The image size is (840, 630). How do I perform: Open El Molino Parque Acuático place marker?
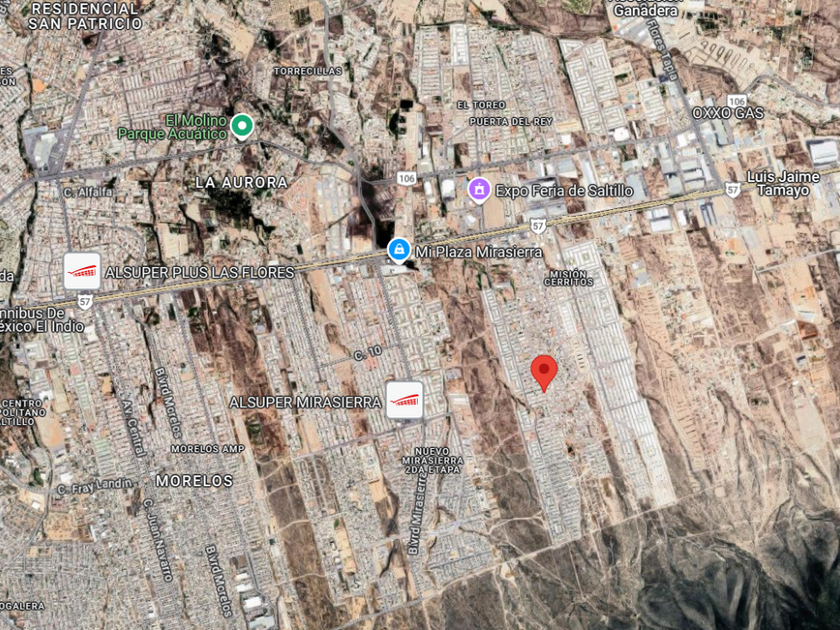[242, 128]
